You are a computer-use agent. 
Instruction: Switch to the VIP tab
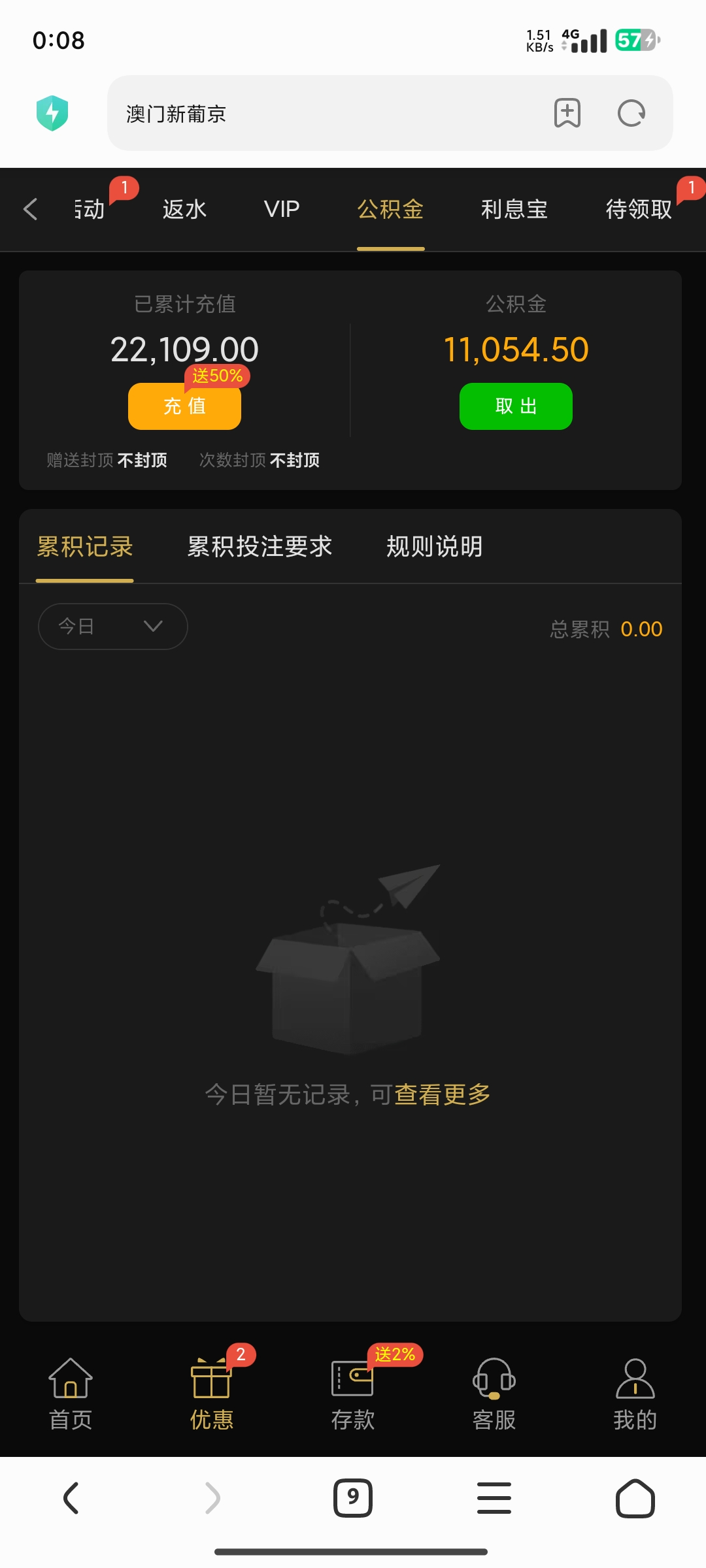[282, 209]
